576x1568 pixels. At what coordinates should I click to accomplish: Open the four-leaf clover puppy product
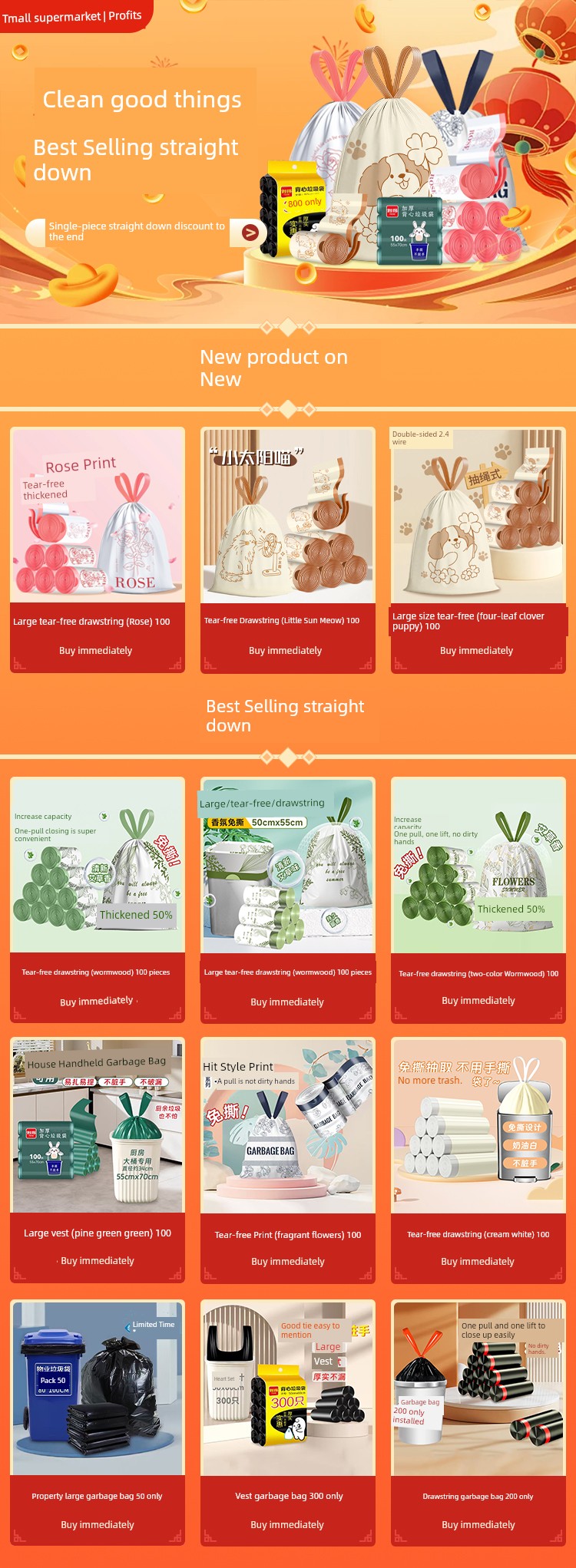point(478,515)
